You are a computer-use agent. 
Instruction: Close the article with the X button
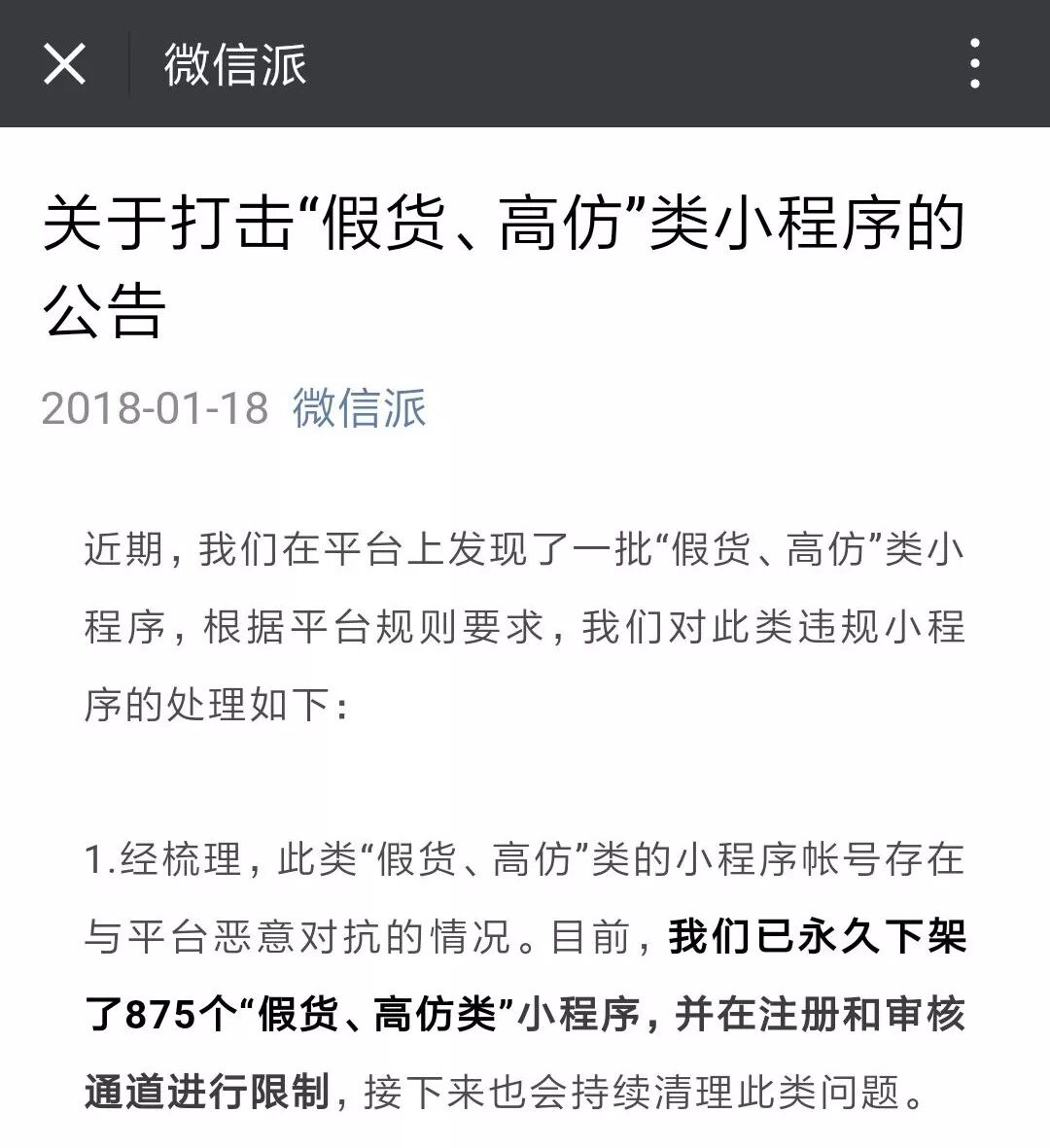(64, 64)
